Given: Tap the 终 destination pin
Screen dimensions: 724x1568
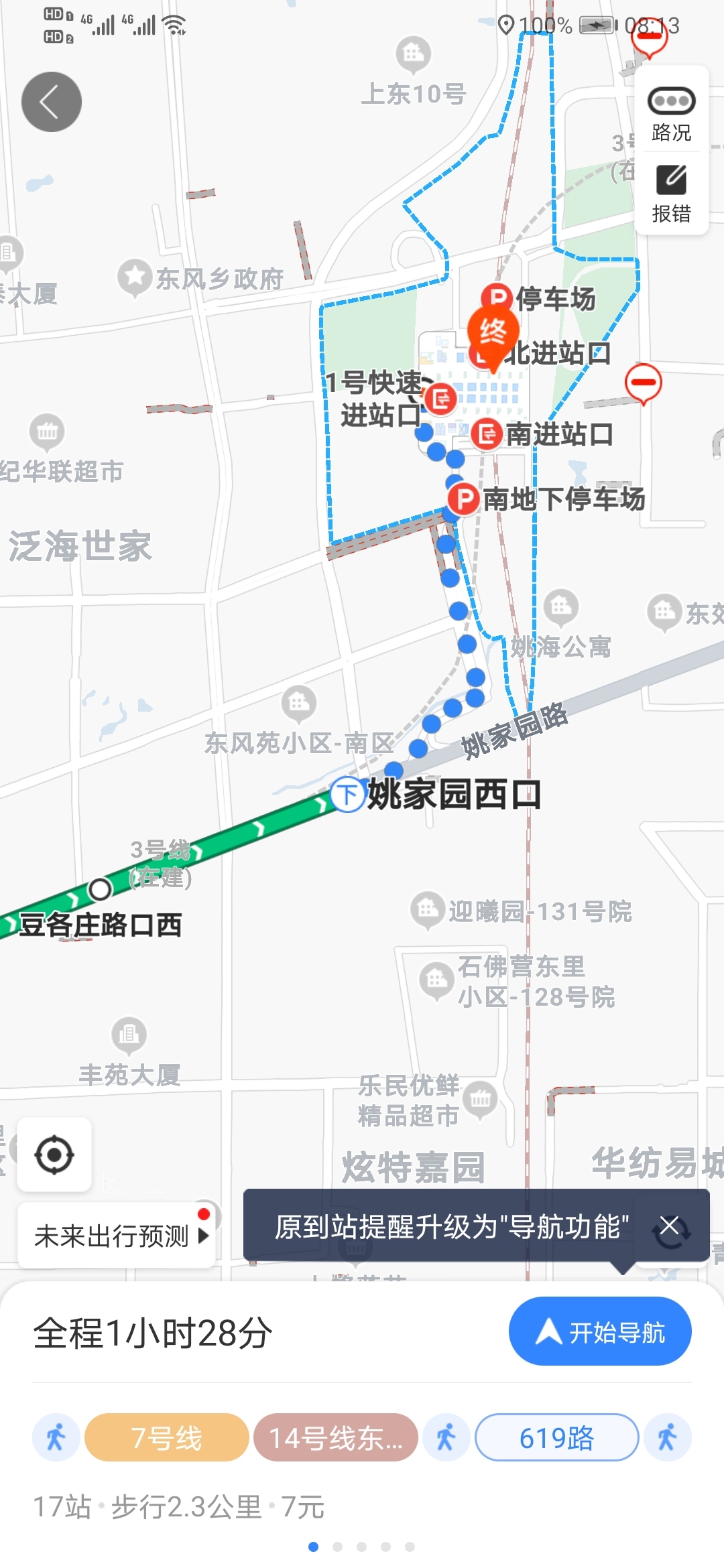Looking at the screenshot, I should [493, 333].
